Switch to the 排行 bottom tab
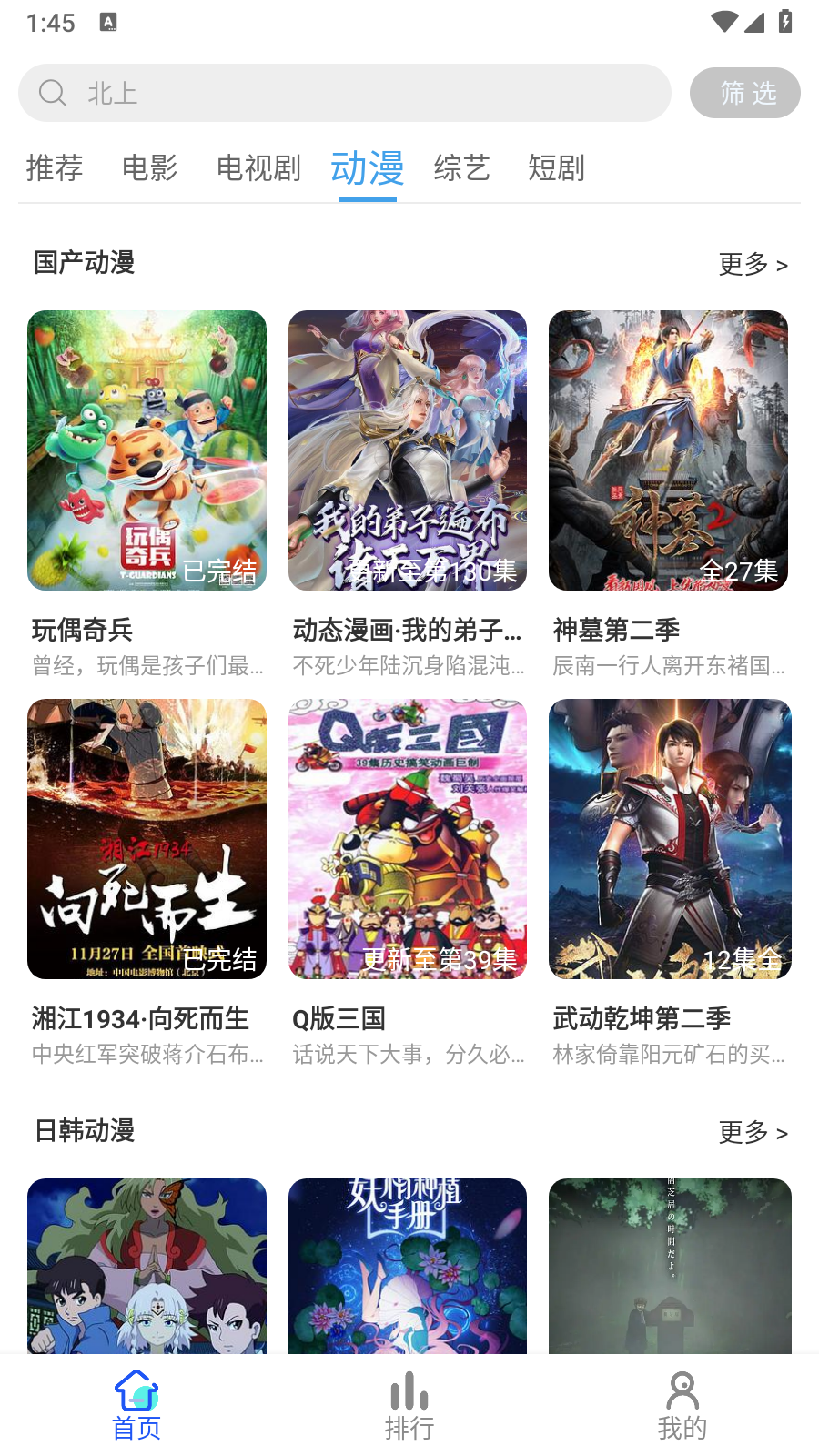Screen dimensions: 819x1456 click(409, 1406)
